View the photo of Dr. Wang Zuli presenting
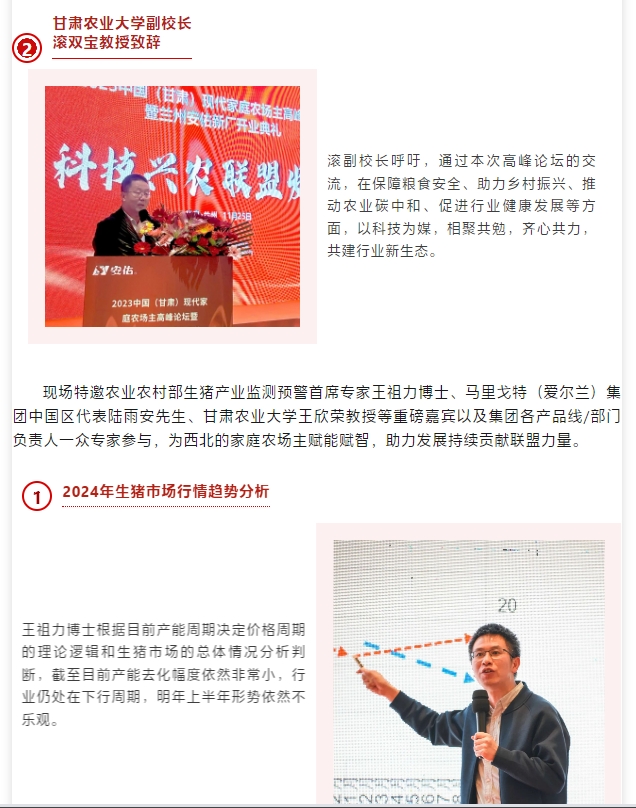 pyautogui.click(x=468, y=670)
